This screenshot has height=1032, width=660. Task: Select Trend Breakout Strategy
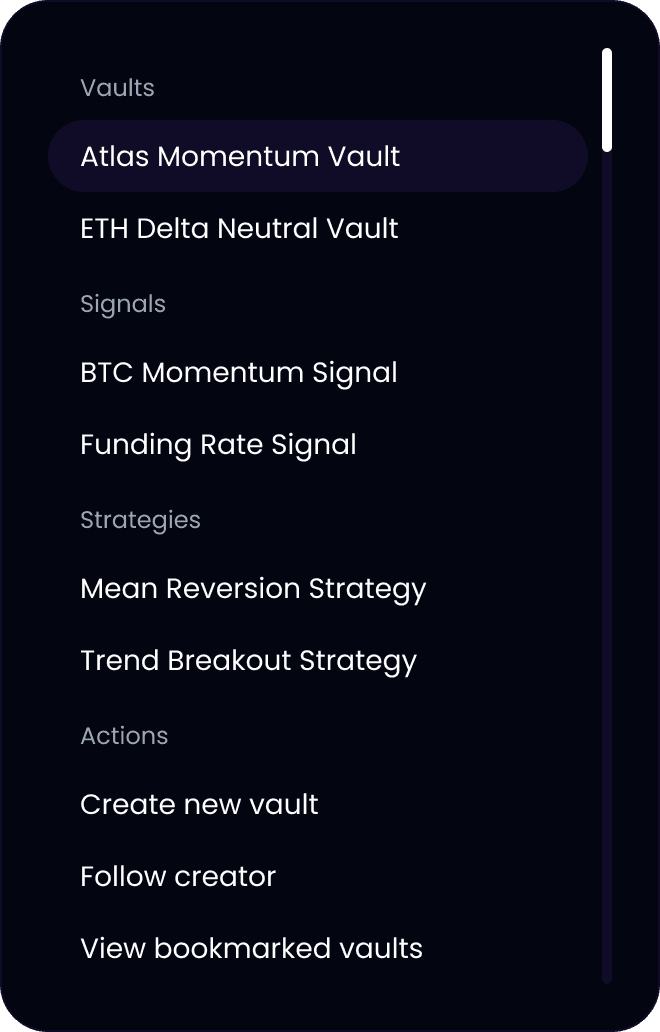pos(248,661)
